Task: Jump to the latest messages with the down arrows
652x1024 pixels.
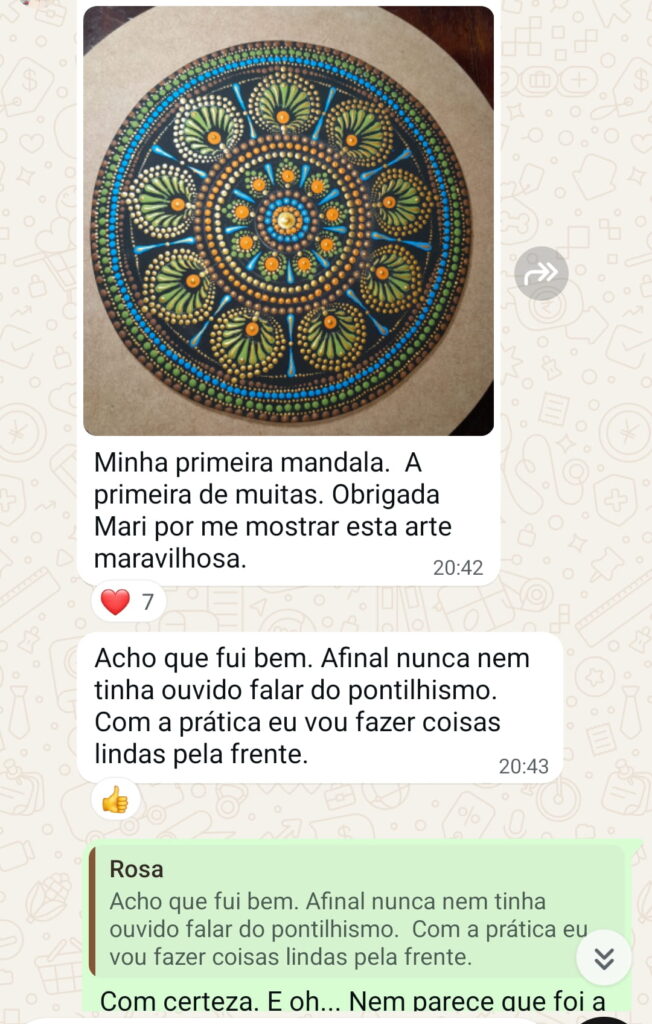Action: pos(603,958)
